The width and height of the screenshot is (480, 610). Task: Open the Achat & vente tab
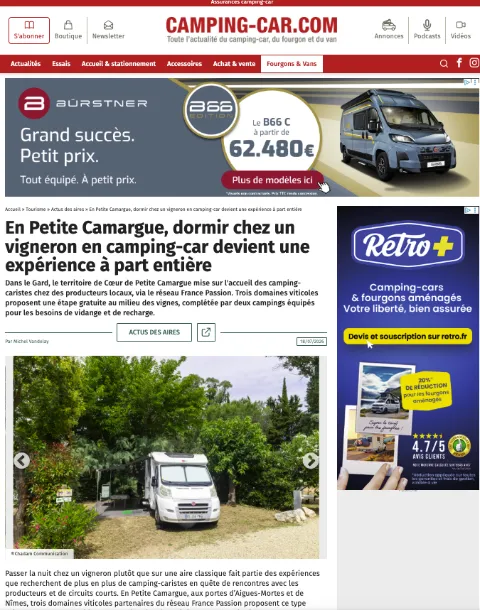coord(234,63)
